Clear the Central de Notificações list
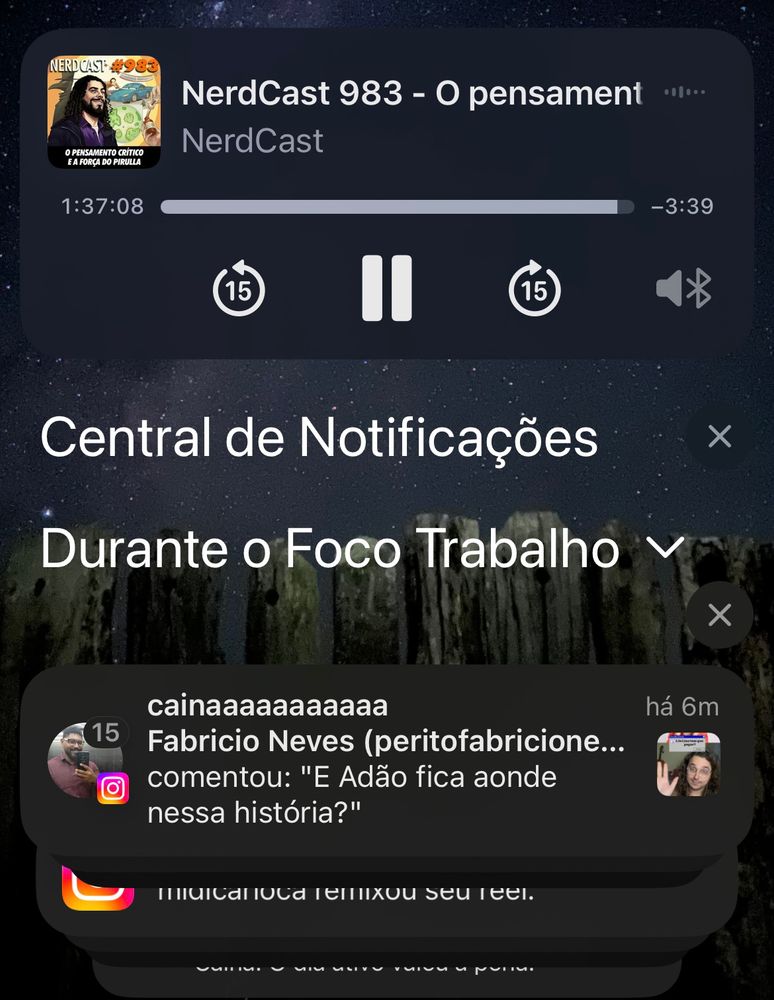Screen dimensions: 774x1000 point(719,437)
